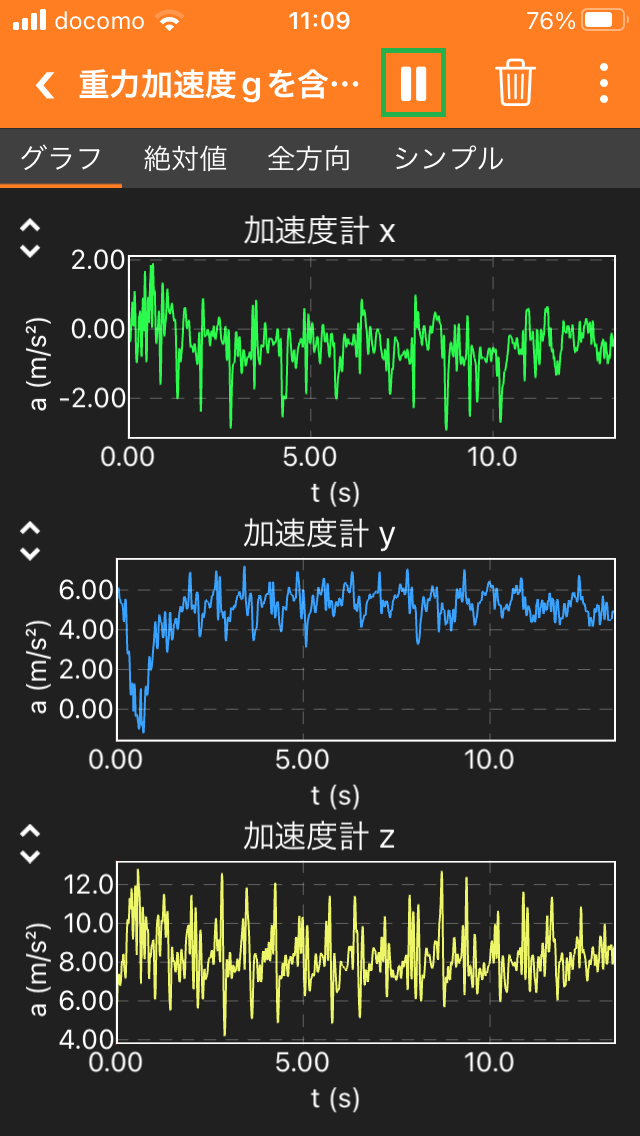Expand the 加速度計 z graph
Image resolution: width=640 pixels, height=1136 pixels.
(x=30, y=844)
